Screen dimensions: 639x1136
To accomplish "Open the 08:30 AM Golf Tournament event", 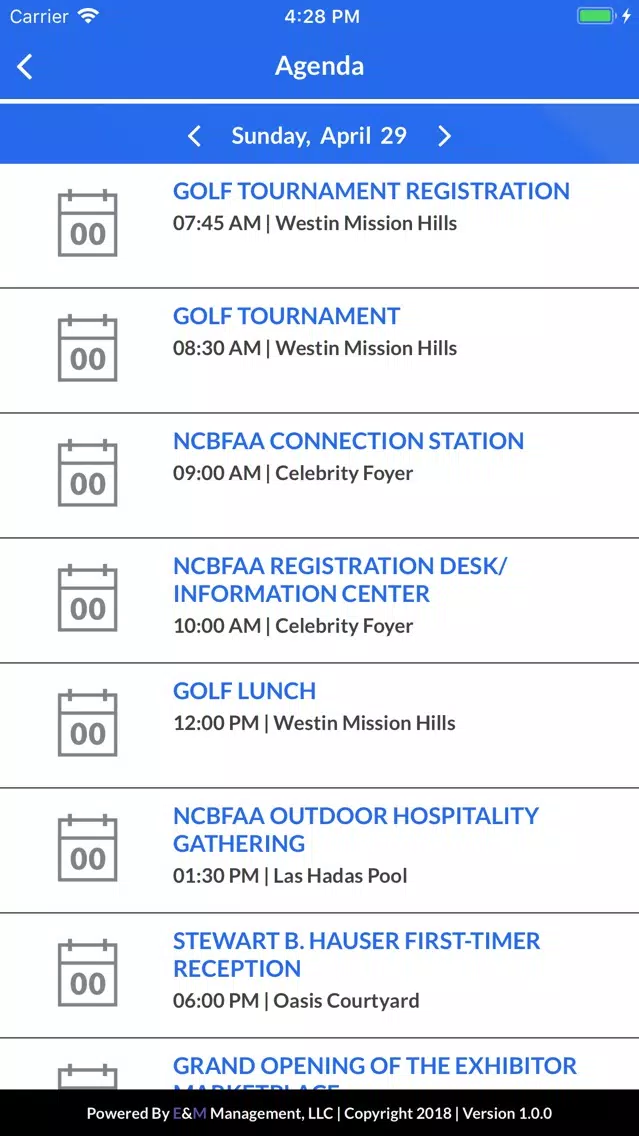I will click(x=320, y=351).
